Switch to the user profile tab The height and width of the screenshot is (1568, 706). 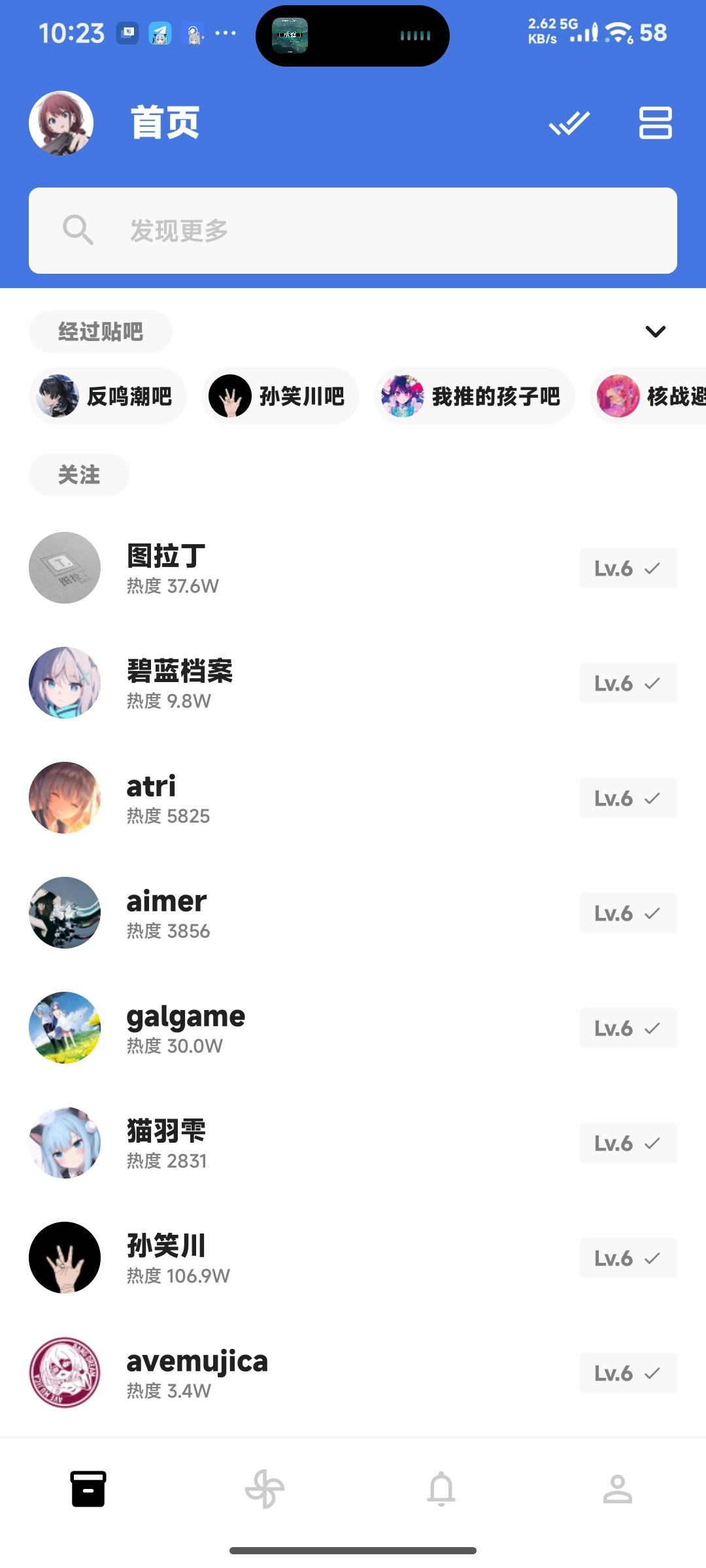pyautogui.click(x=618, y=1489)
